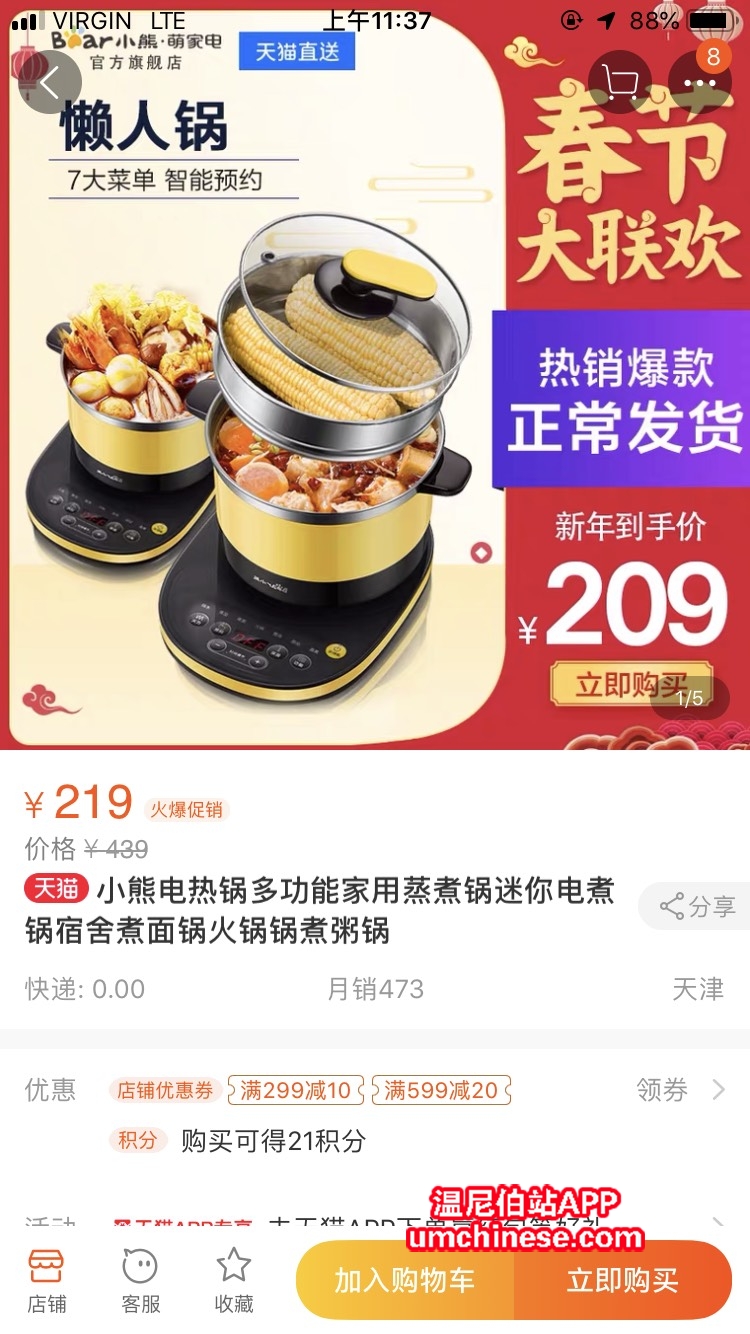
Task: Open the shopping cart icon
Action: (x=620, y=82)
